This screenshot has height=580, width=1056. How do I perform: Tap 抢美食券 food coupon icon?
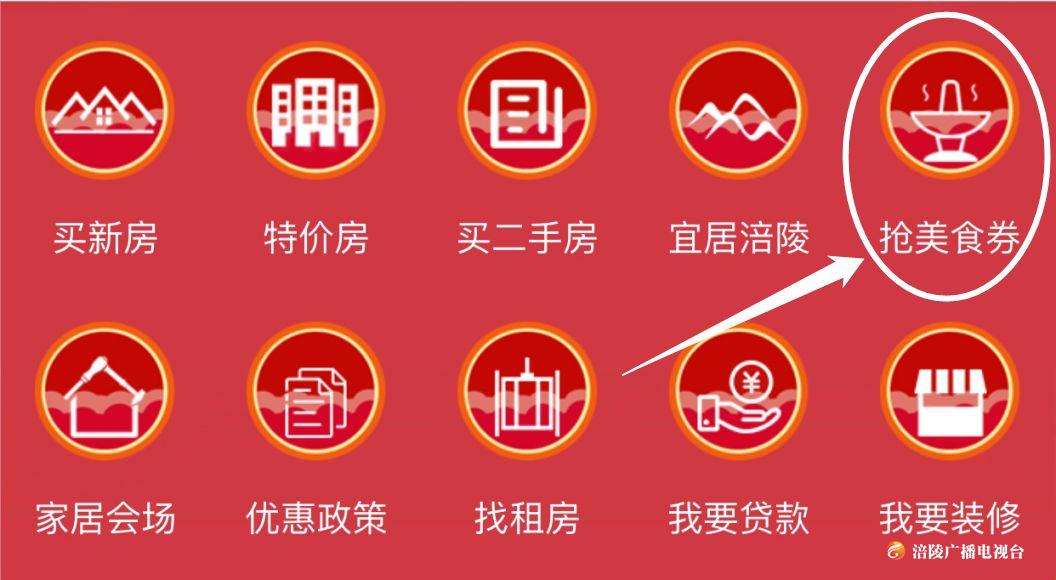point(949,111)
